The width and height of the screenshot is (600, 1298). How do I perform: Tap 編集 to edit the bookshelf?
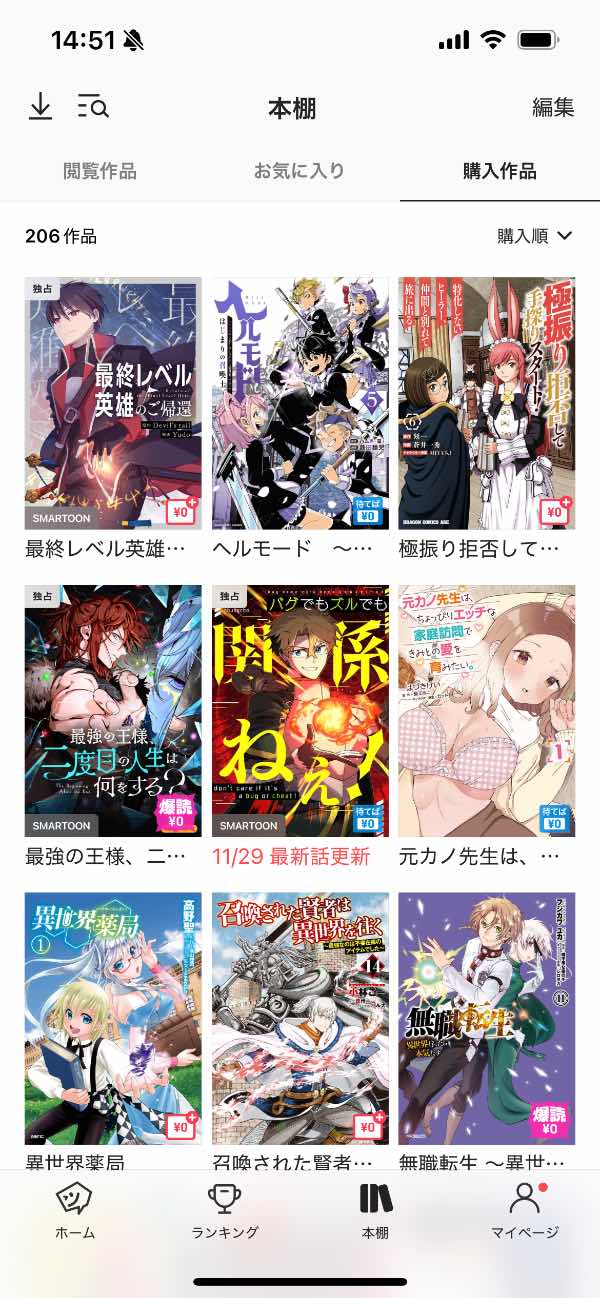pyautogui.click(x=552, y=108)
